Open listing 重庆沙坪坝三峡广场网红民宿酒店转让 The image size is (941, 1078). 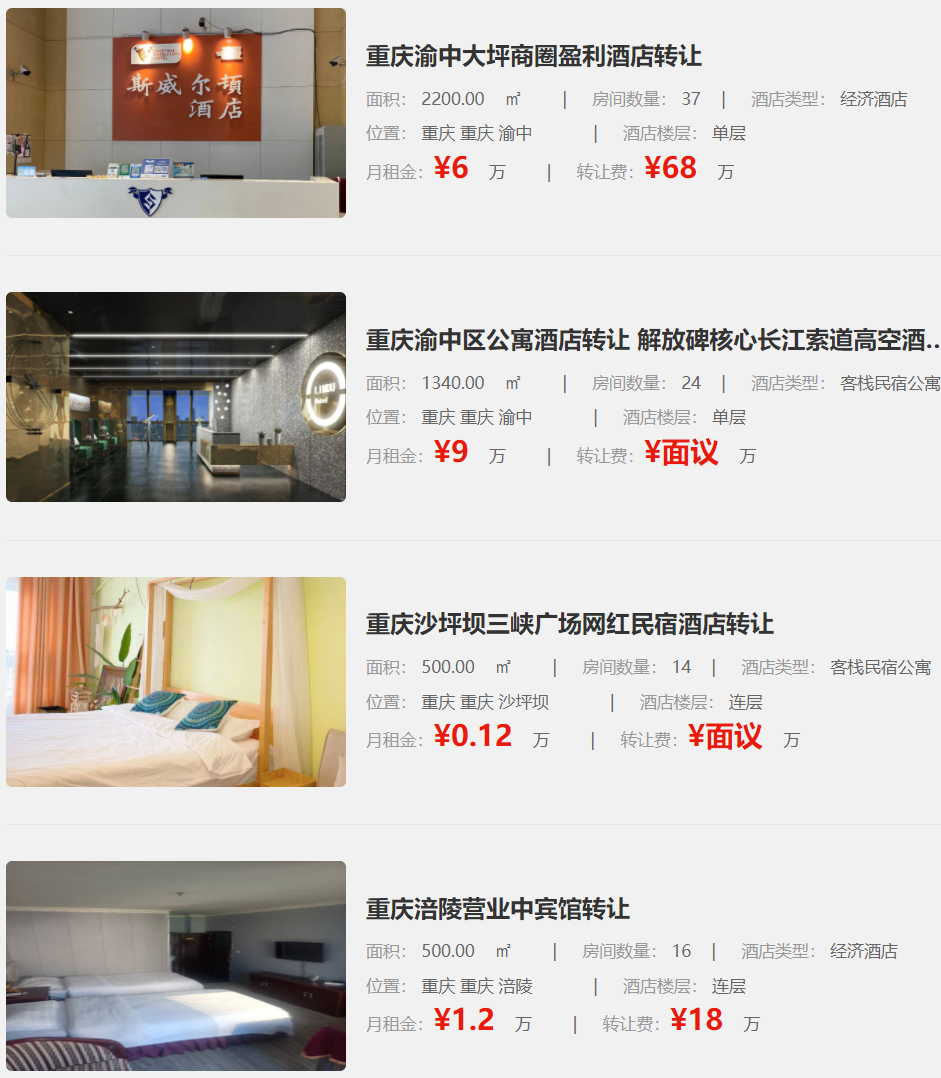pos(569,624)
